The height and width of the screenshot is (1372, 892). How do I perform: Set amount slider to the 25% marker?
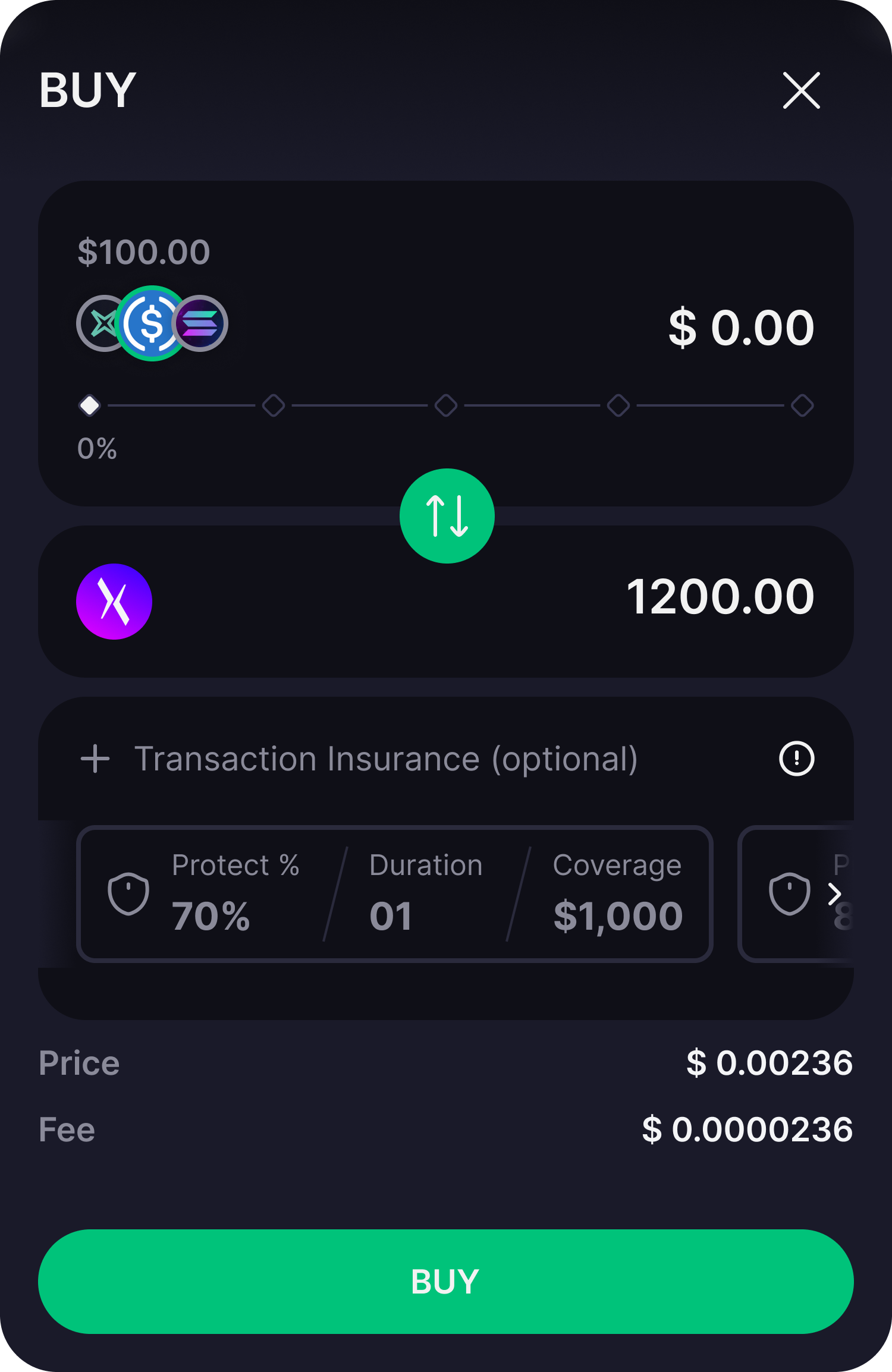coord(274,405)
